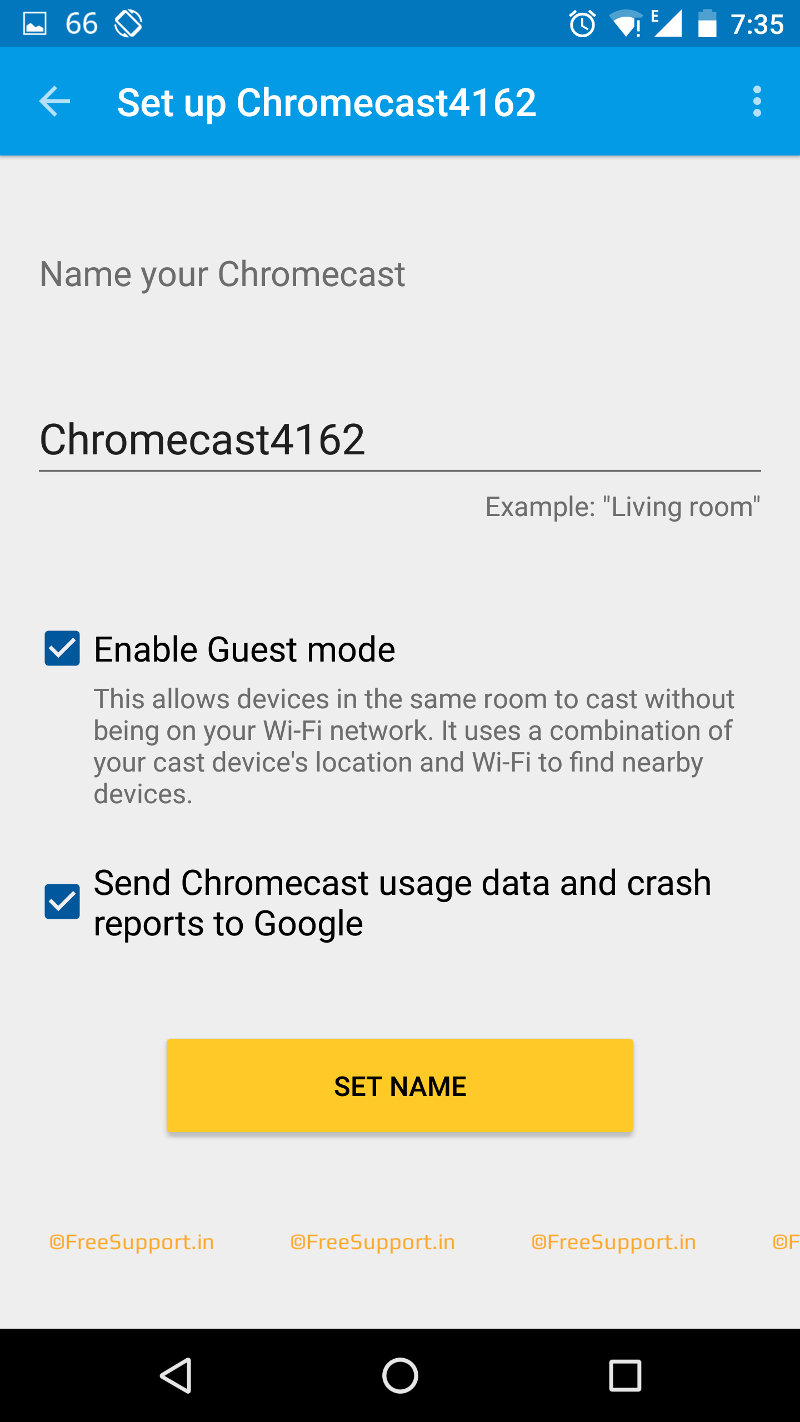Uncheck Enable Guest mode
800x1422 pixels.
(62, 648)
